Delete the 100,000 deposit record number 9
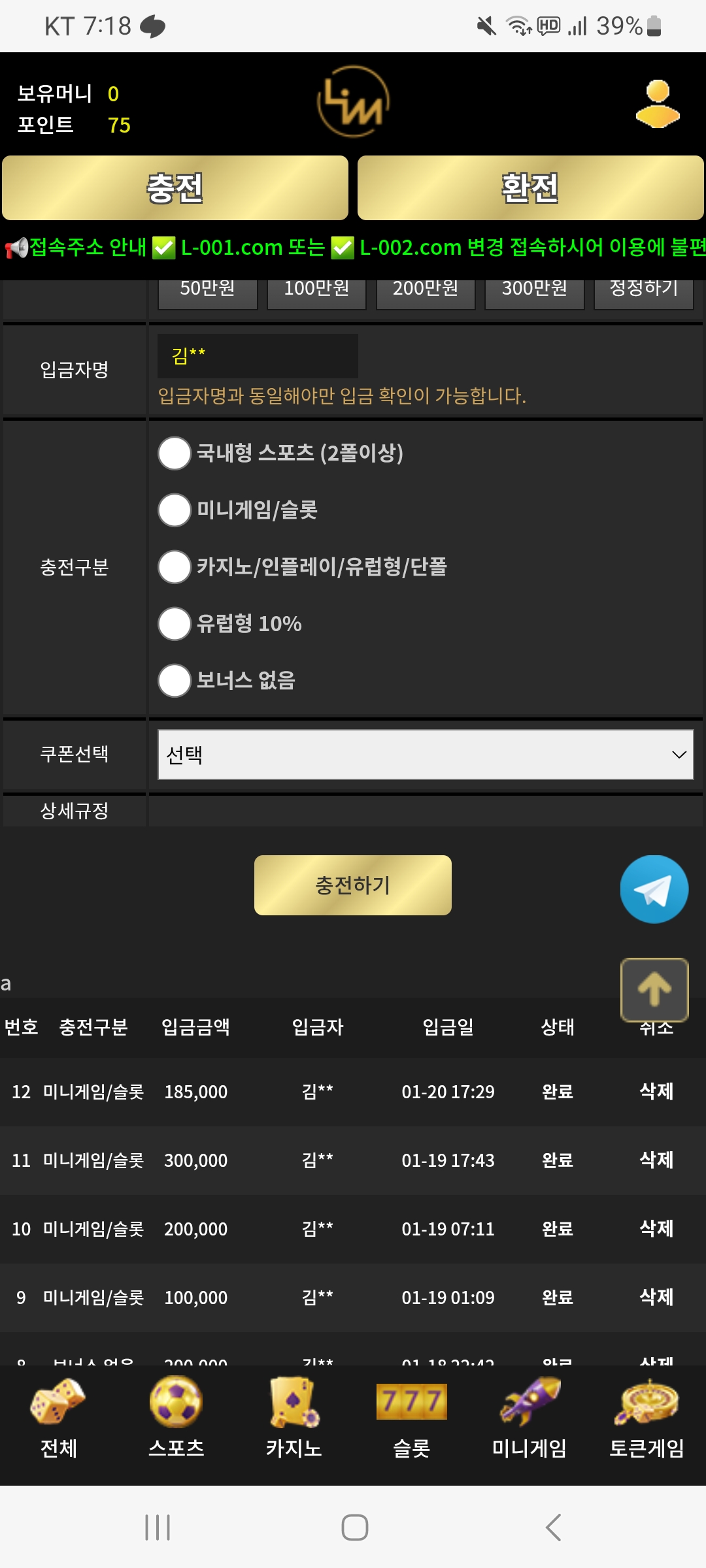The width and height of the screenshot is (706, 1568). click(656, 1297)
